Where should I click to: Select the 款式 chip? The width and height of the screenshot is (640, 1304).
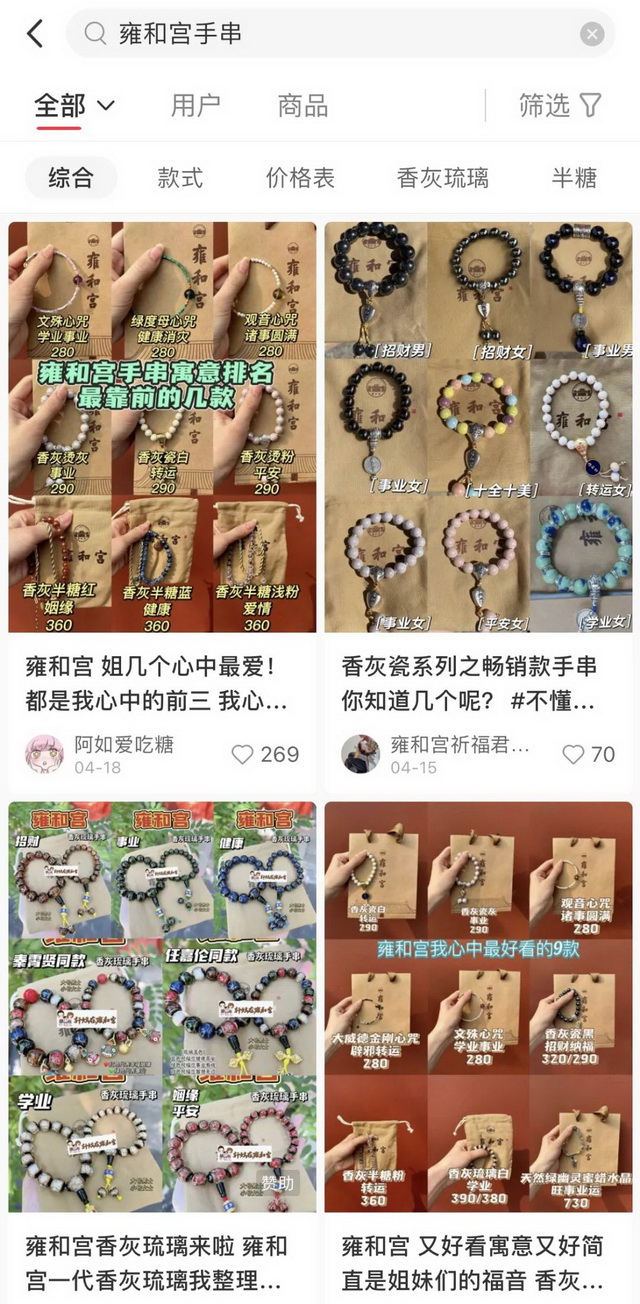tap(180, 178)
